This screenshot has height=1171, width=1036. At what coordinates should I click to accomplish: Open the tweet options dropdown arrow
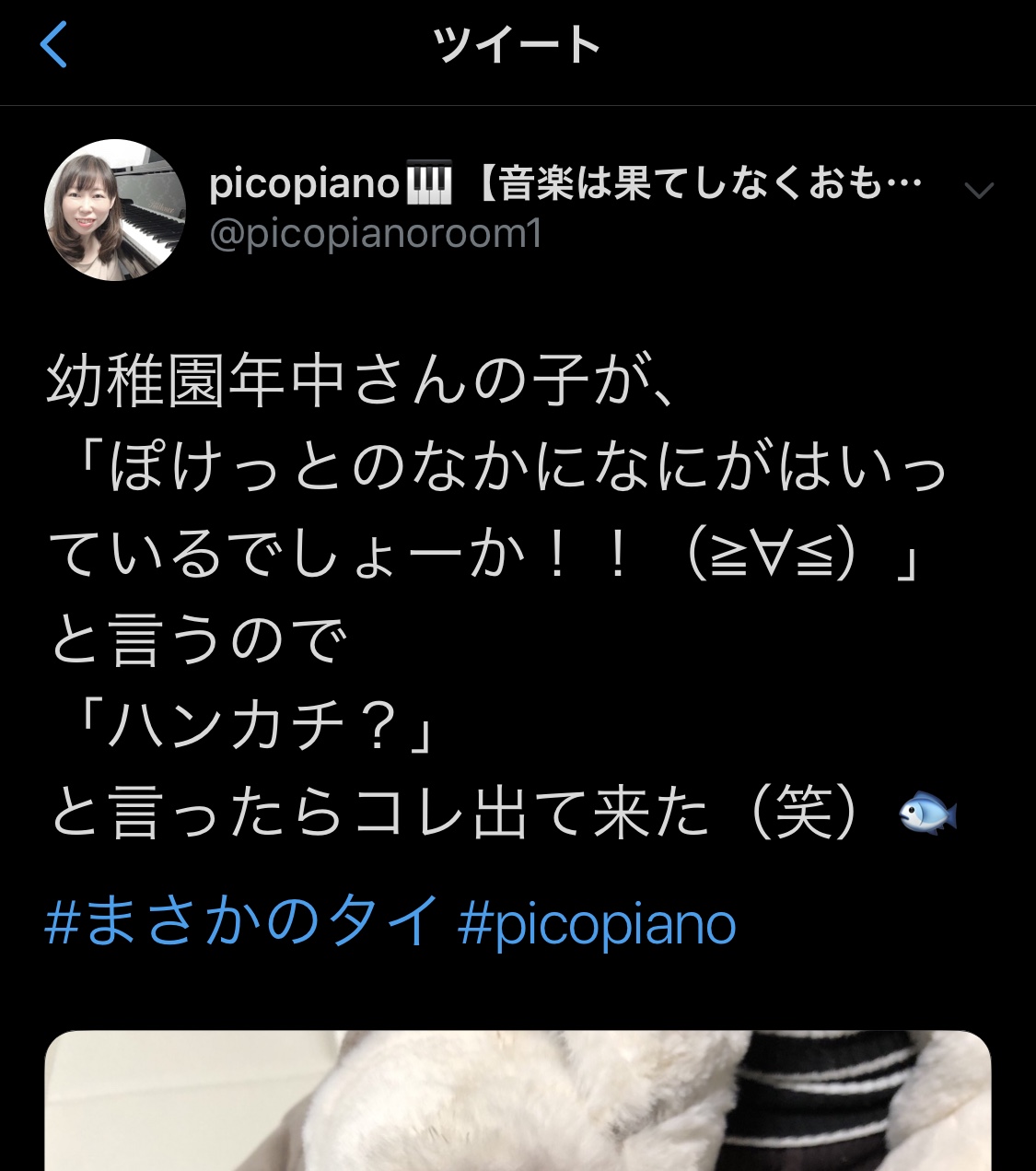tap(978, 191)
